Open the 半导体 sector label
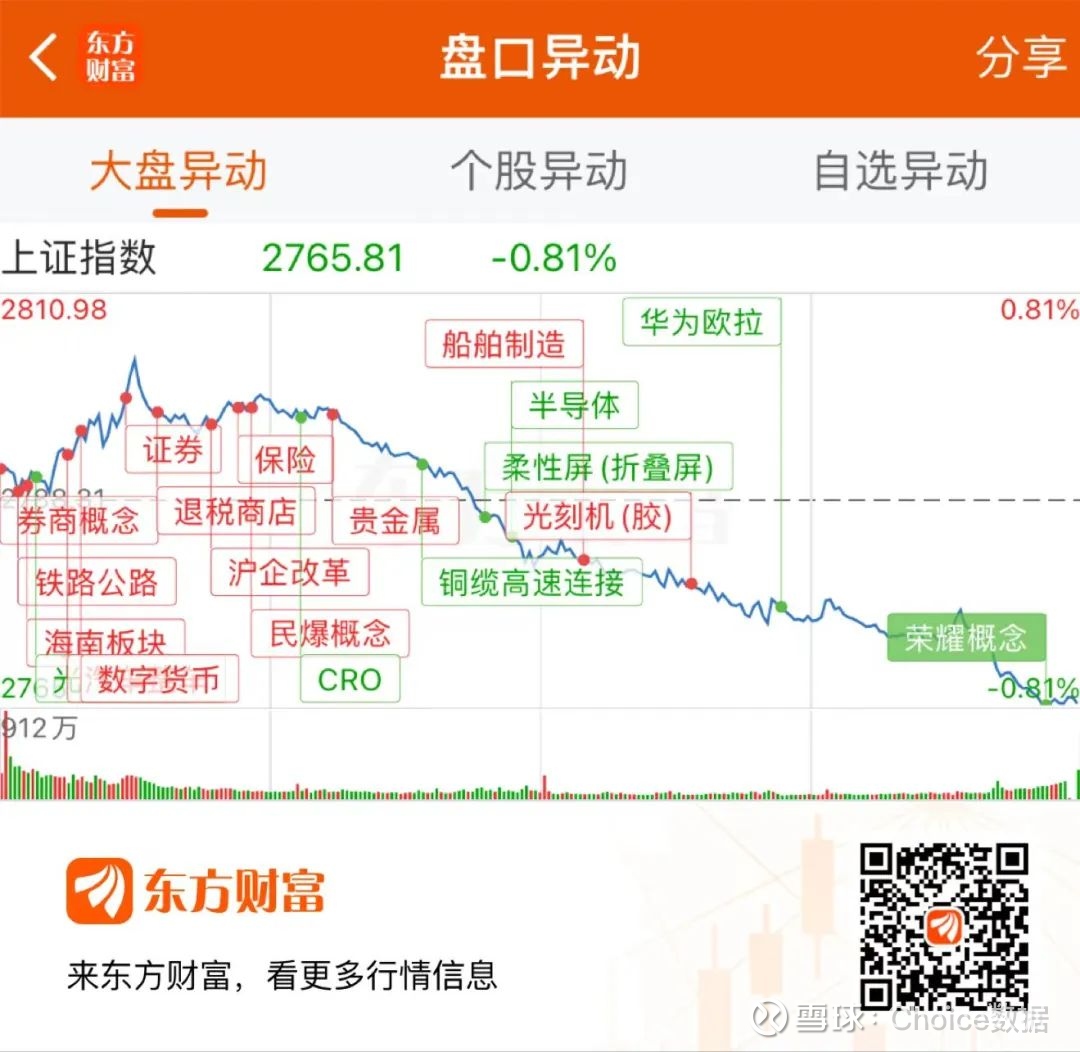The width and height of the screenshot is (1080, 1052). point(574,406)
